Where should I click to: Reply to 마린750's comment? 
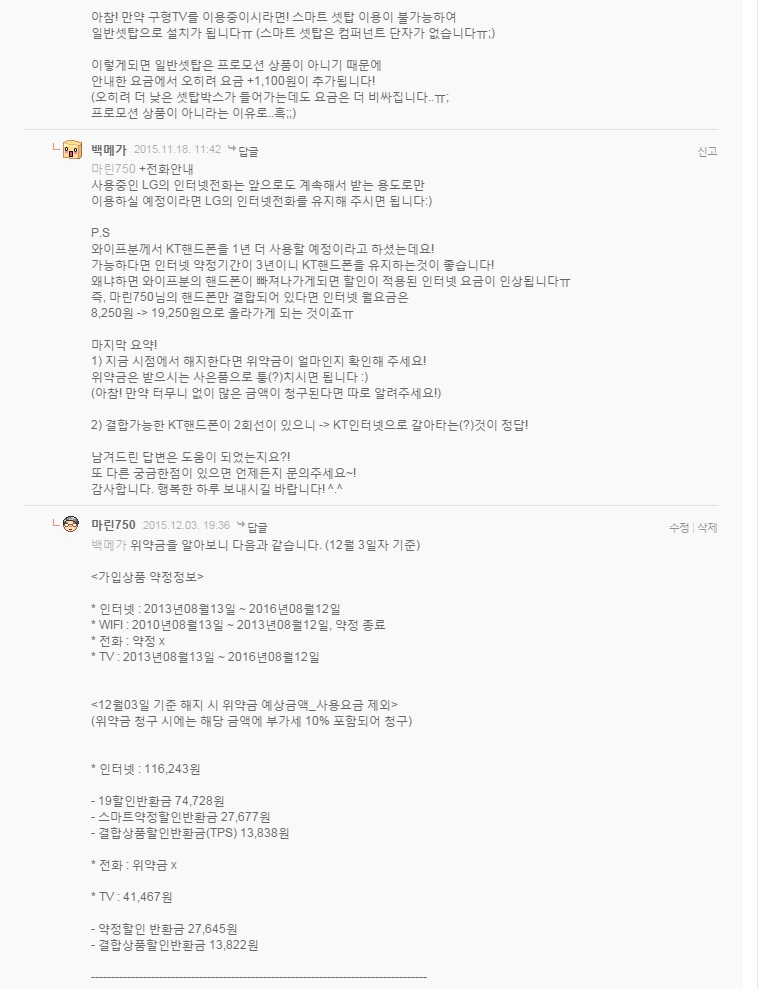coord(257,526)
